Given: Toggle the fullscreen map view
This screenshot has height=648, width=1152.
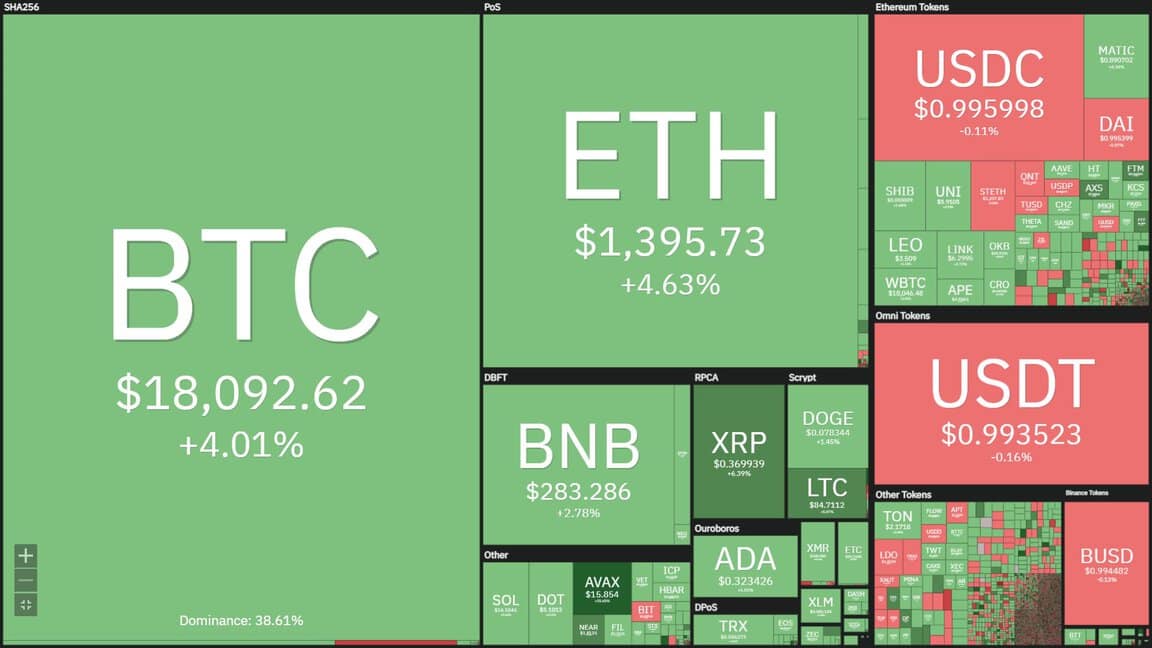Looking at the screenshot, I should (x=26, y=604).
